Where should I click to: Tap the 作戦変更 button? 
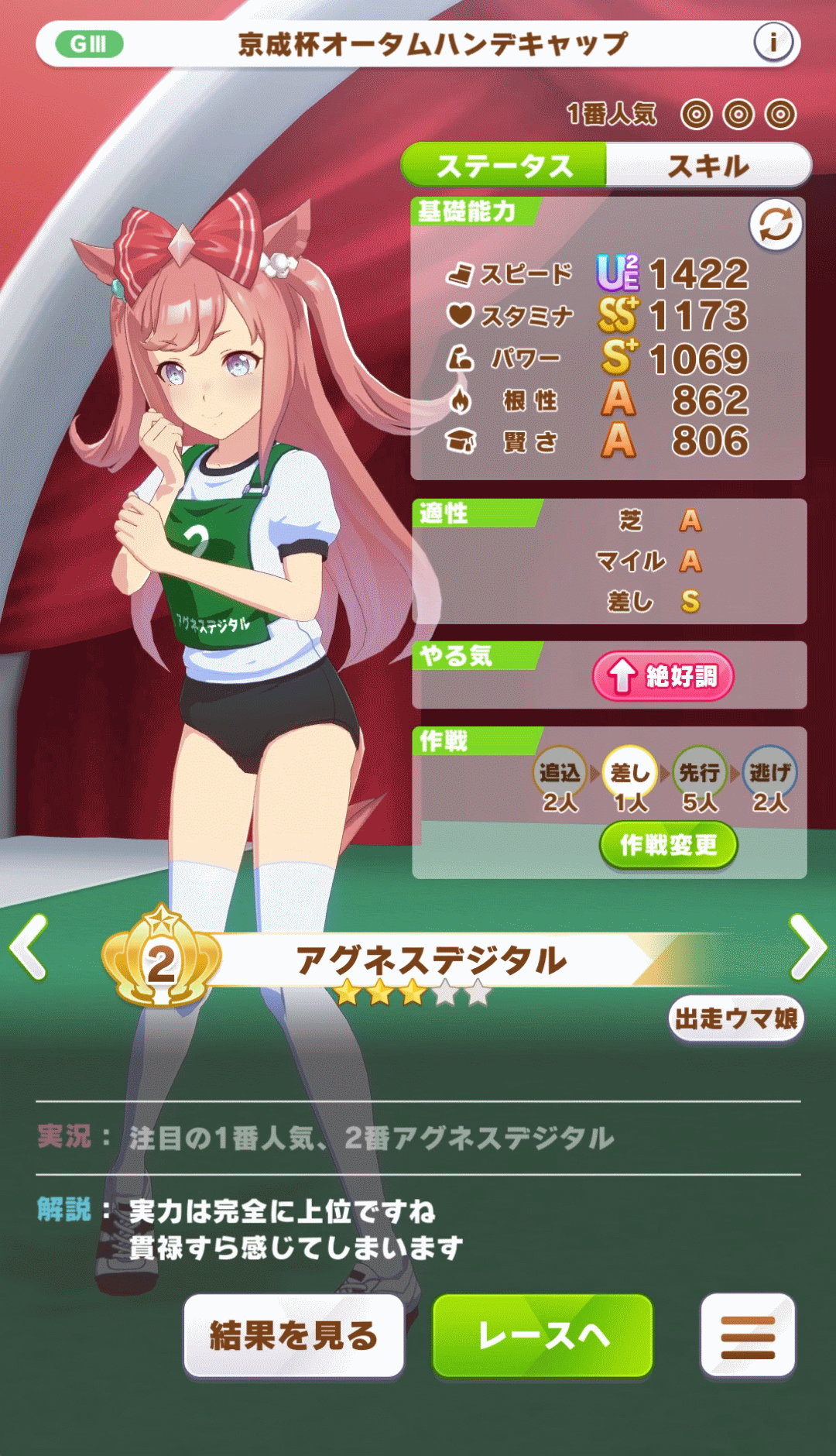[668, 845]
